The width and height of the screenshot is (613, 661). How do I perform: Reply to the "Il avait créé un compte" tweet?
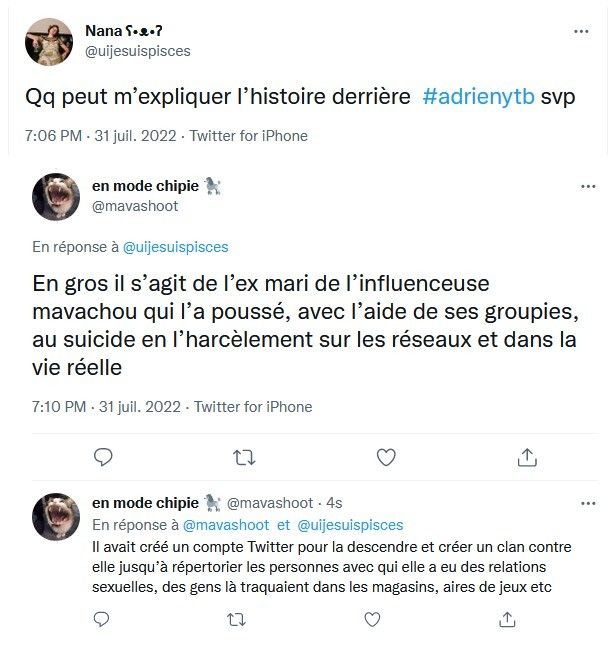[101, 620]
